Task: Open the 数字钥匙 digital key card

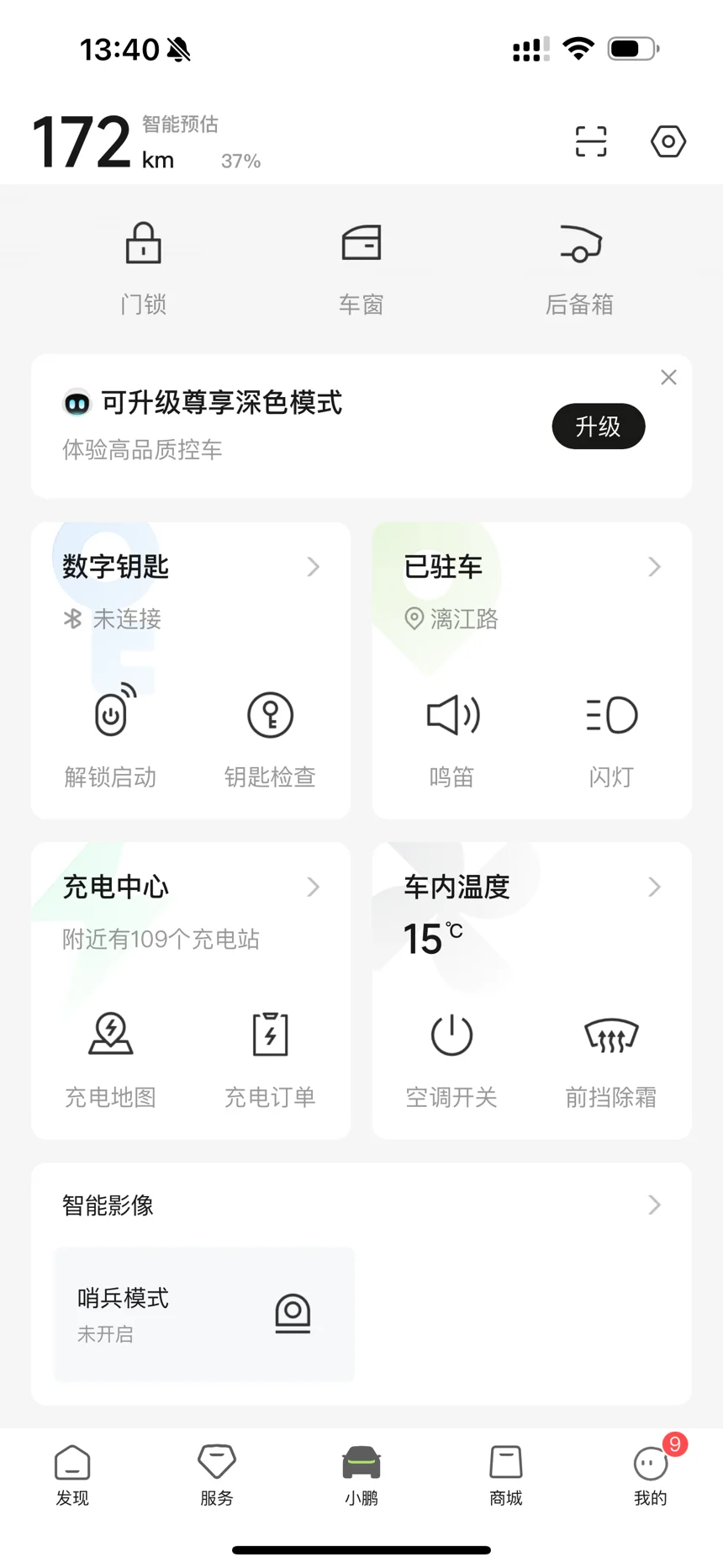Action: (x=191, y=567)
